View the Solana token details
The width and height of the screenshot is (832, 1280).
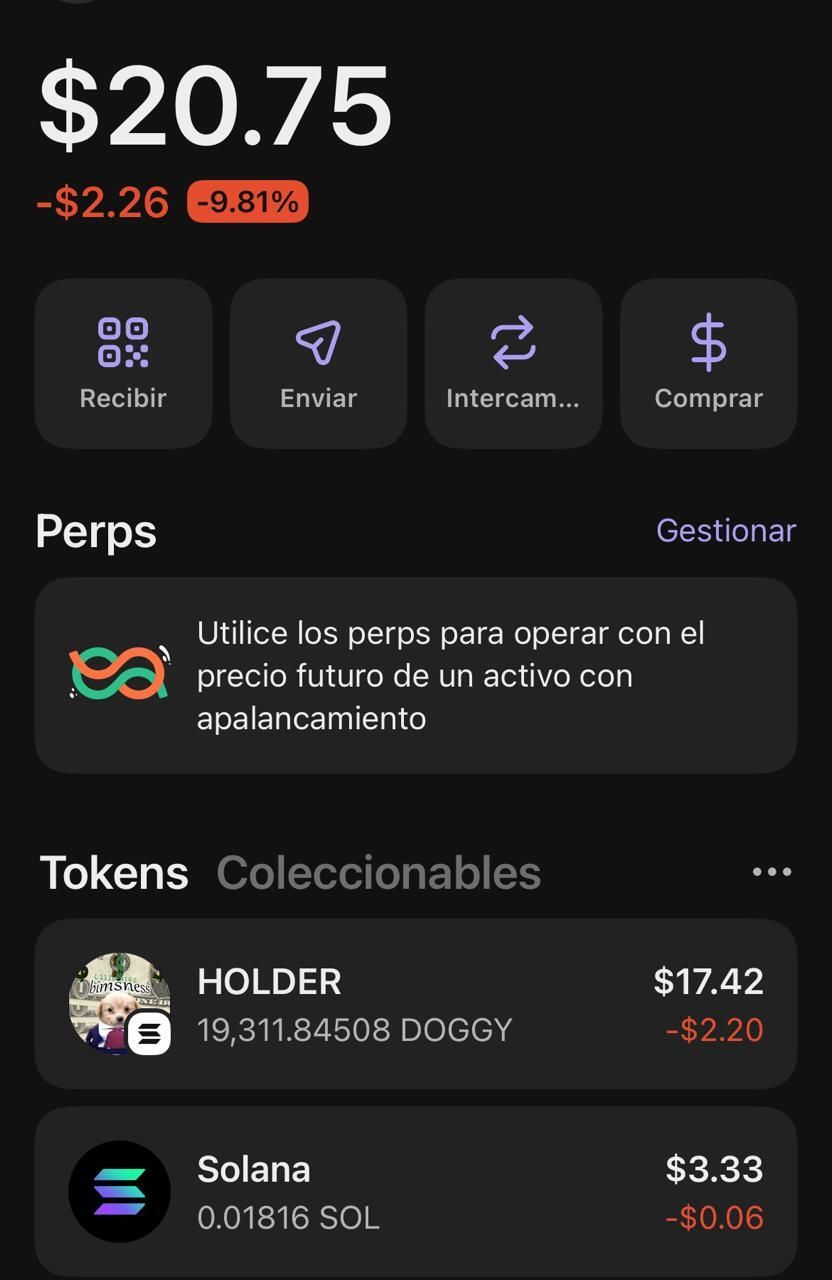click(x=415, y=1191)
